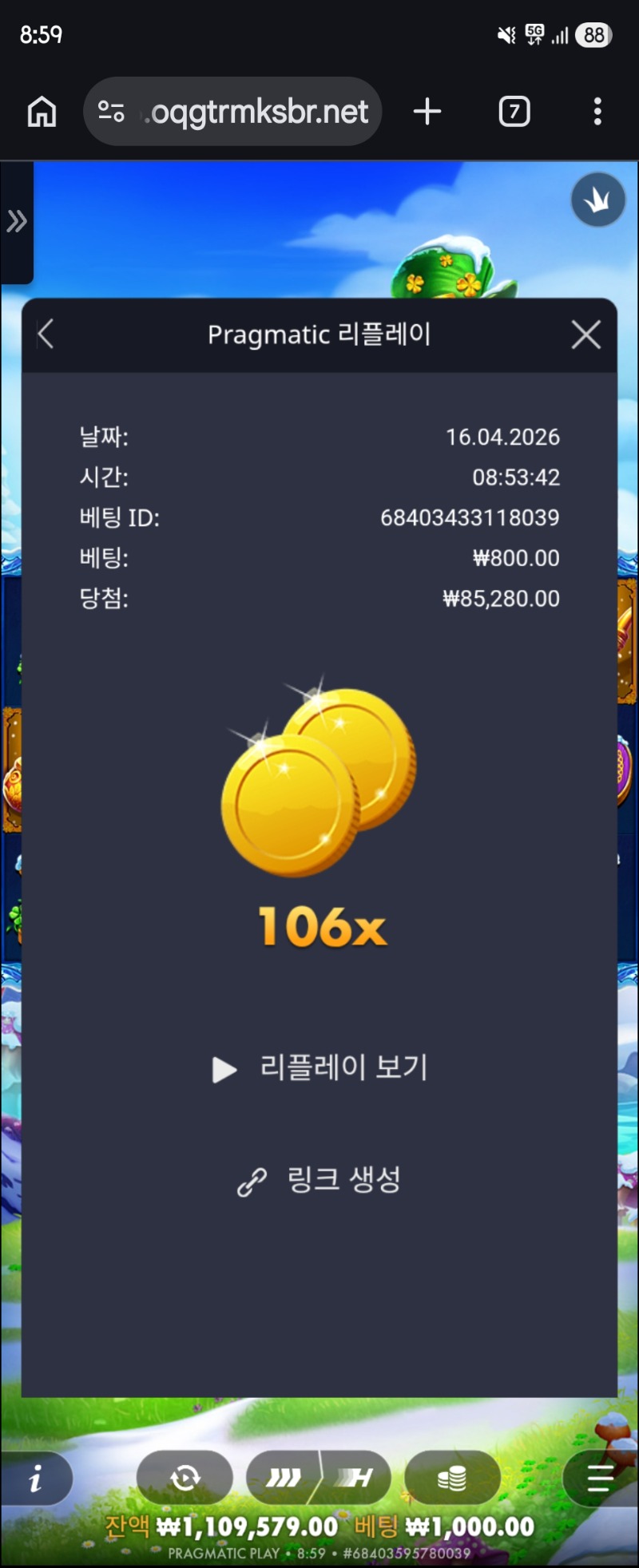The width and height of the screenshot is (639, 1568).
Task: Open the game info button
Action: (x=35, y=1481)
